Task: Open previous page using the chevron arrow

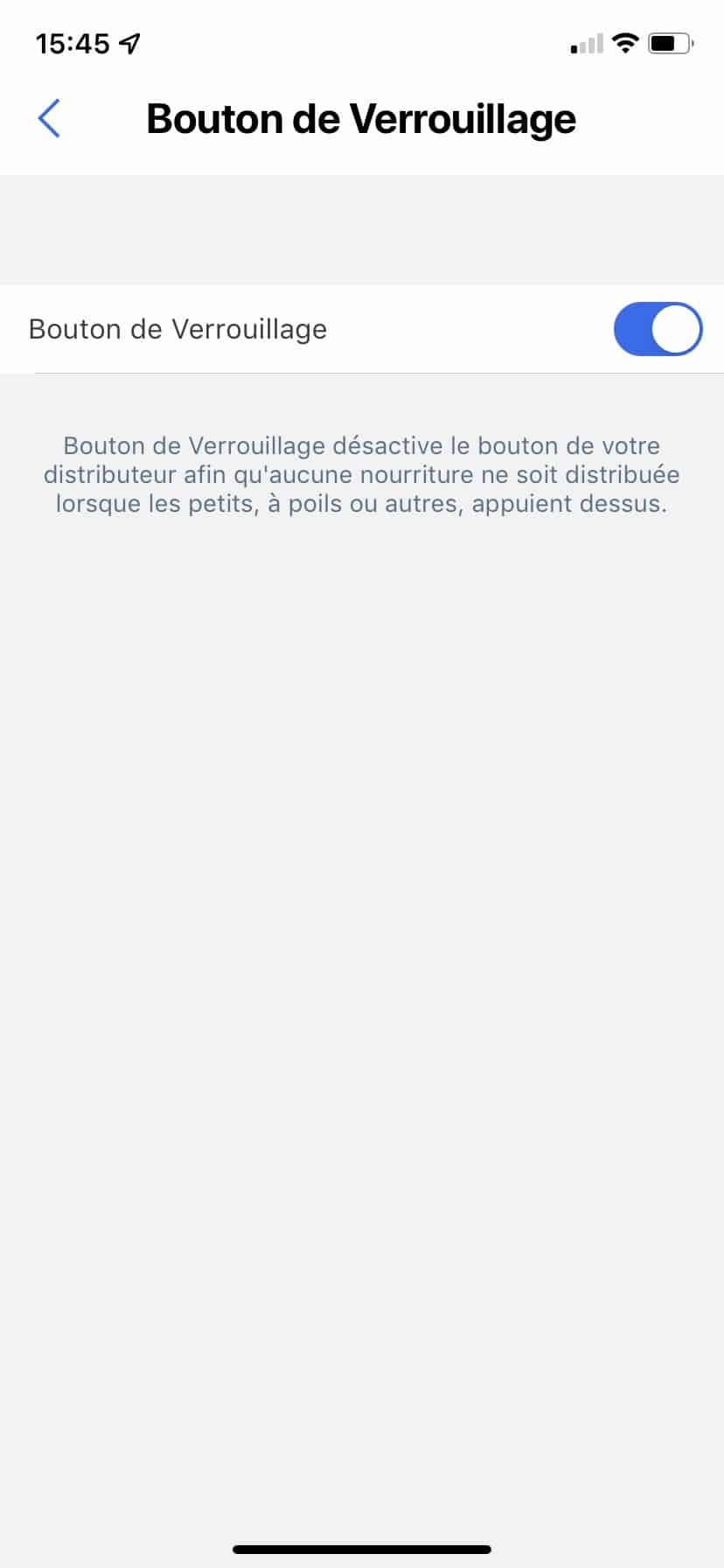Action: click(x=50, y=118)
